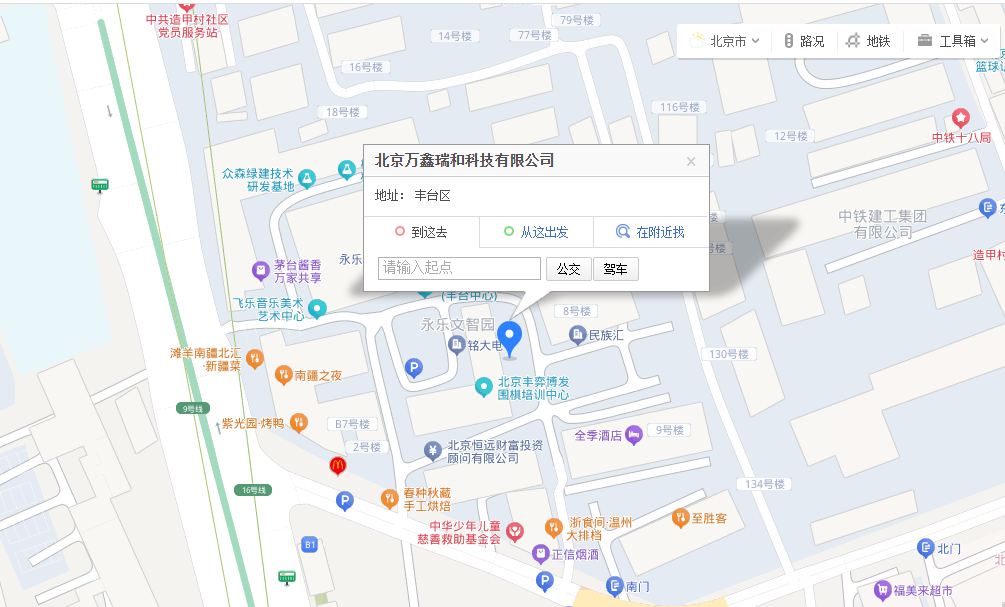1005x607 pixels.
Task: Select the 中铁十八局 map marker
Action: pyautogui.click(x=961, y=118)
